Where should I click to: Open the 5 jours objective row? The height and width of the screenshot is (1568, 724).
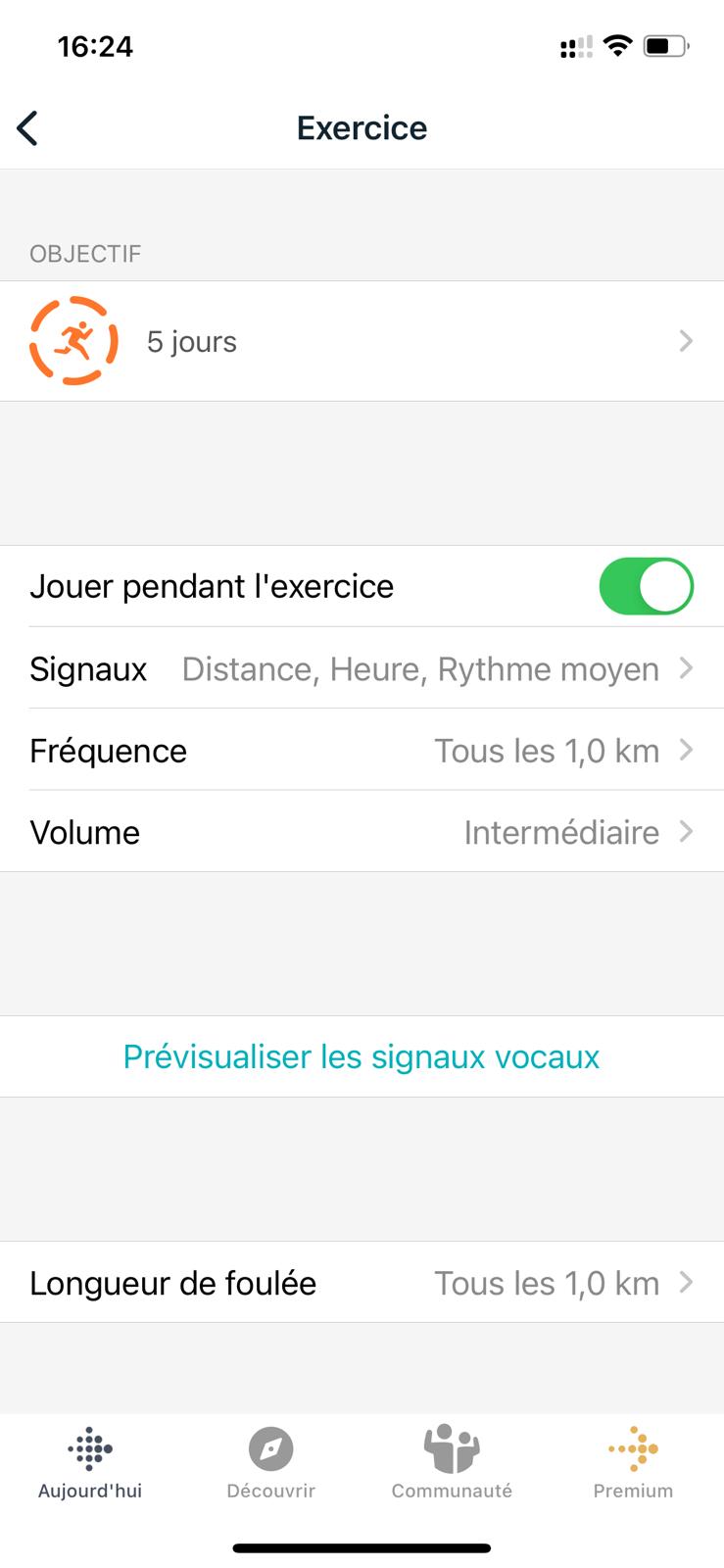pos(362,341)
